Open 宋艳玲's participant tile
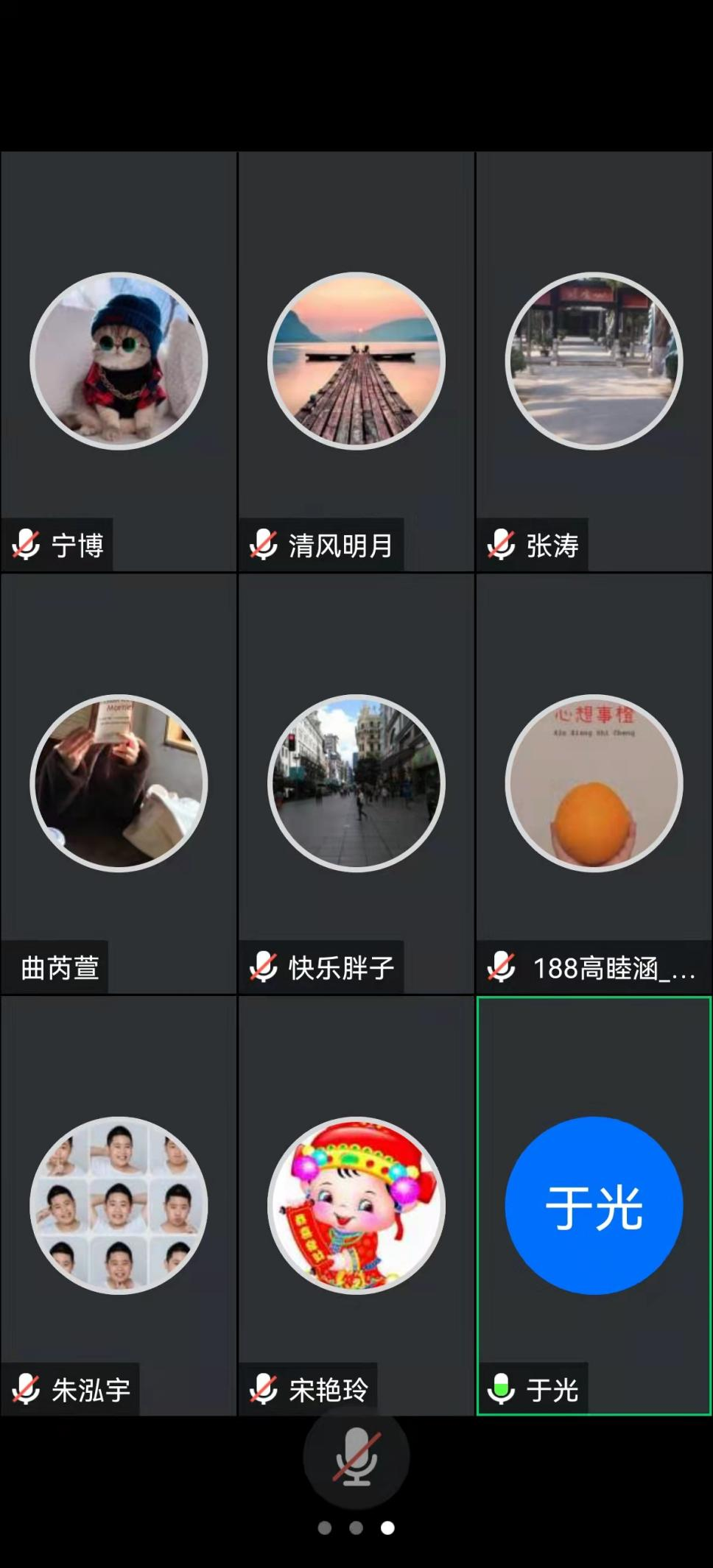This screenshot has height=1568, width=713. [356, 1205]
